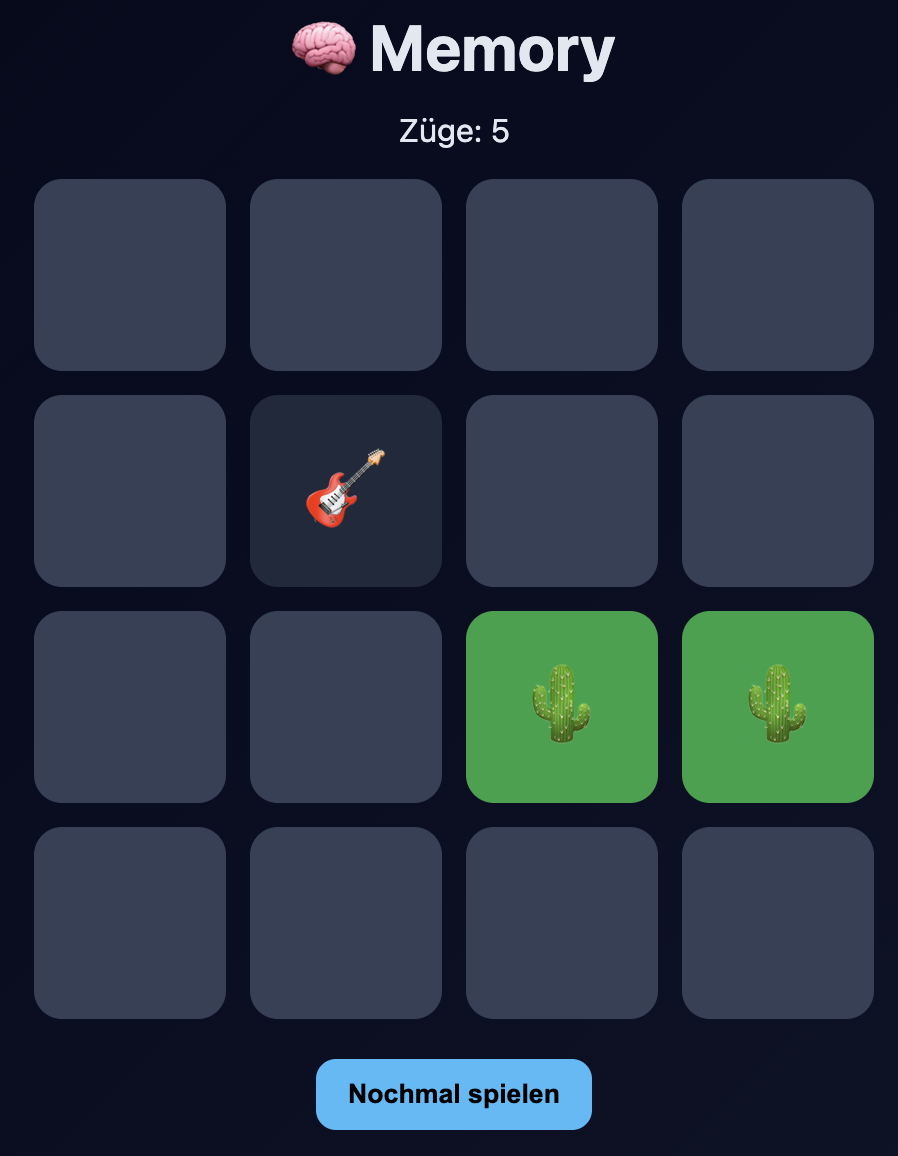Flip the revealed guitar card again

click(345, 490)
